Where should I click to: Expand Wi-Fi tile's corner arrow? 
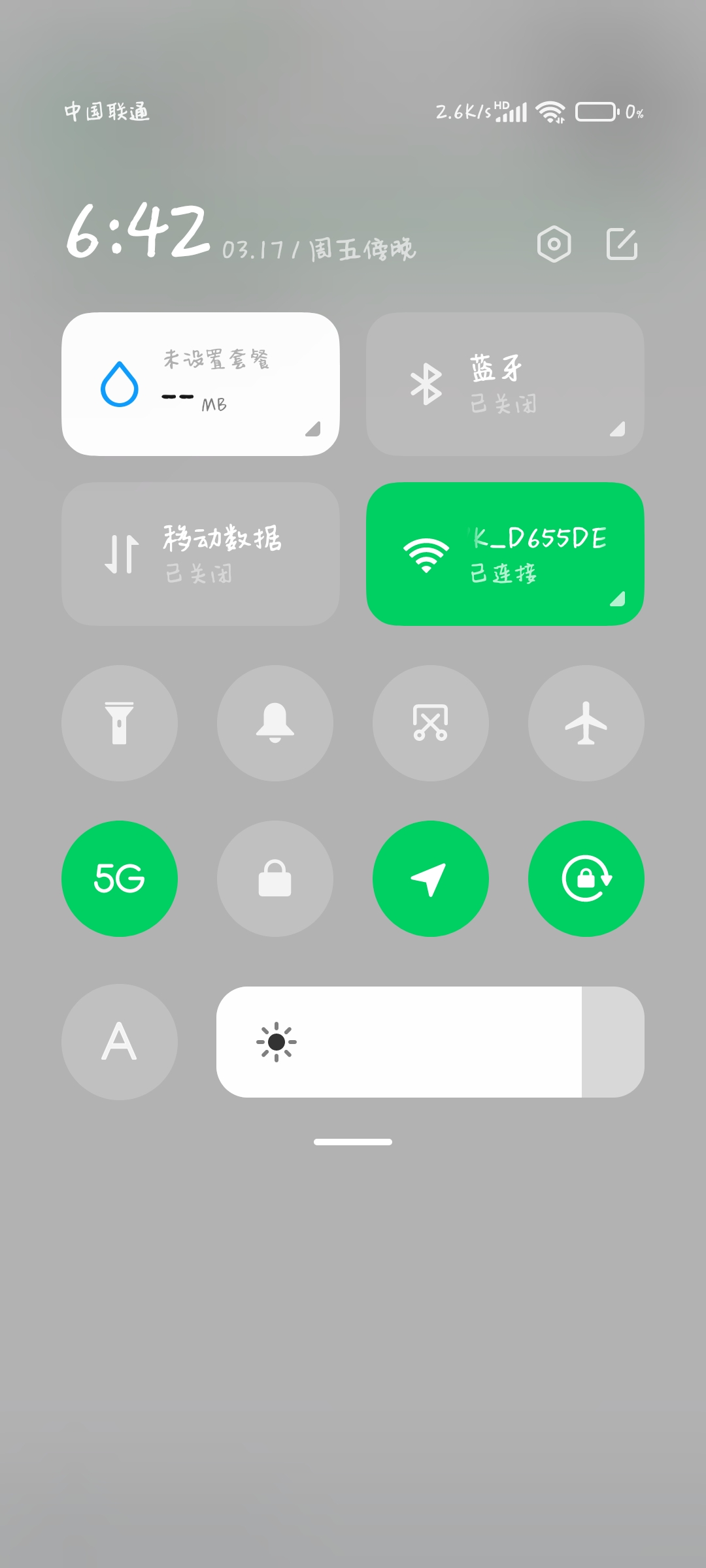(x=617, y=599)
